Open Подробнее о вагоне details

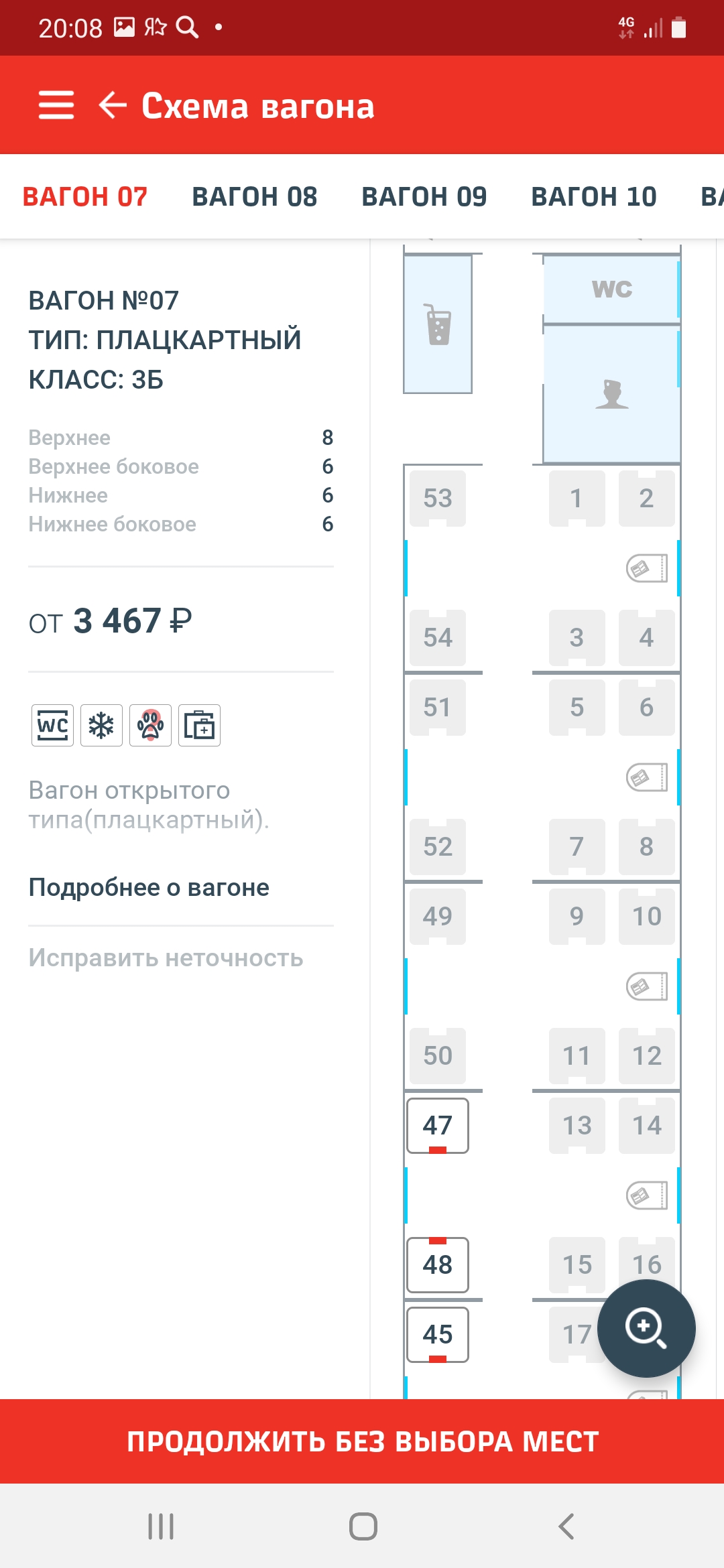pyautogui.click(x=149, y=887)
